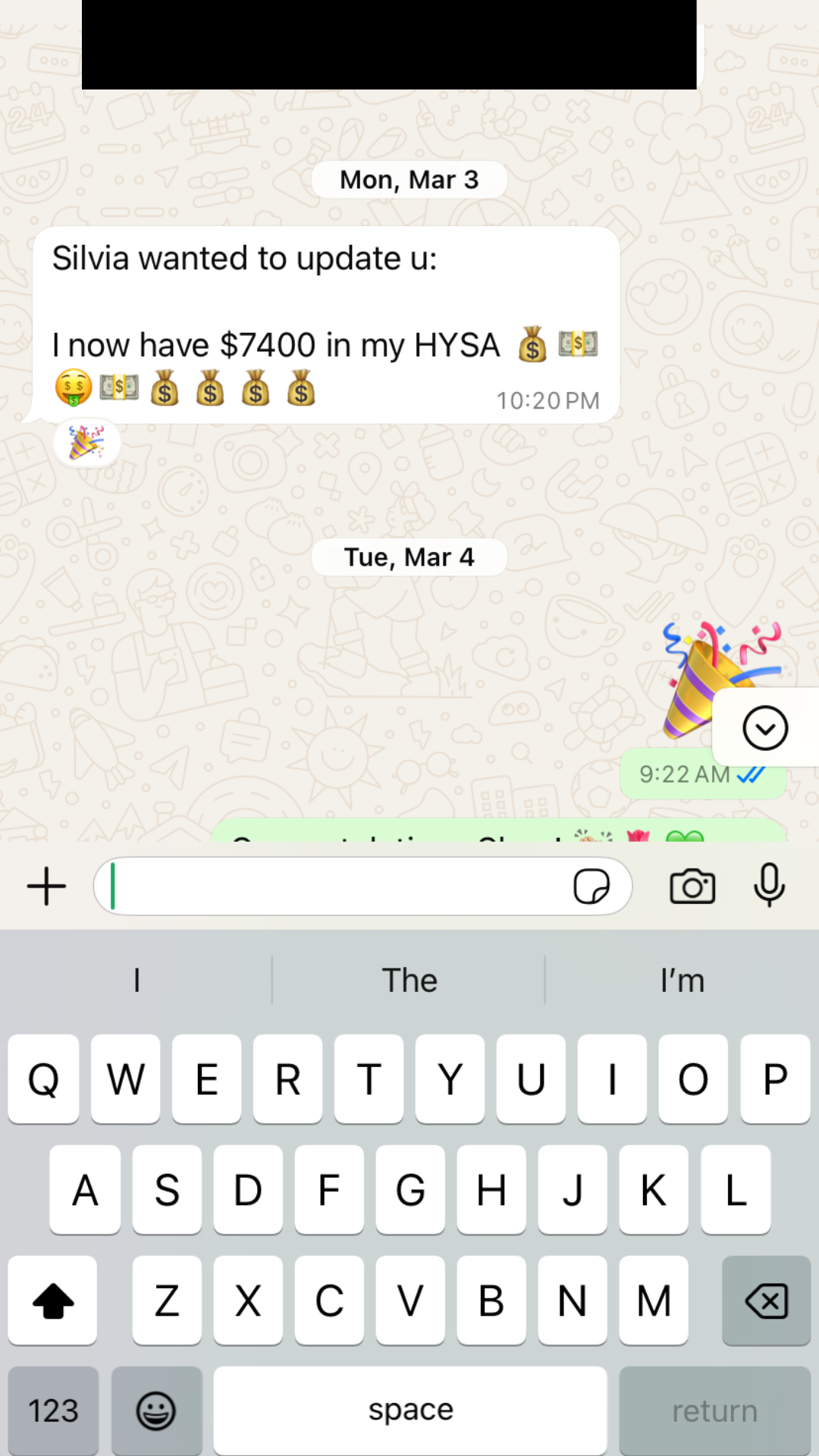
Task: Open the camera to take a photo
Action: point(692,886)
